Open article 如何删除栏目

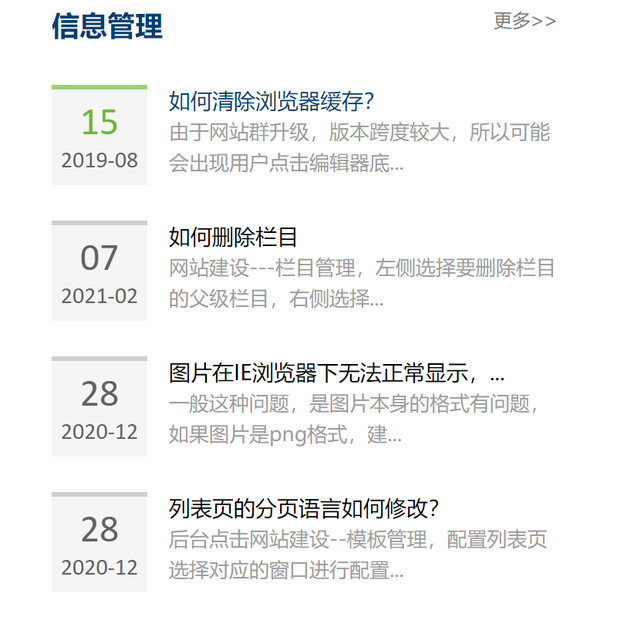233,238
